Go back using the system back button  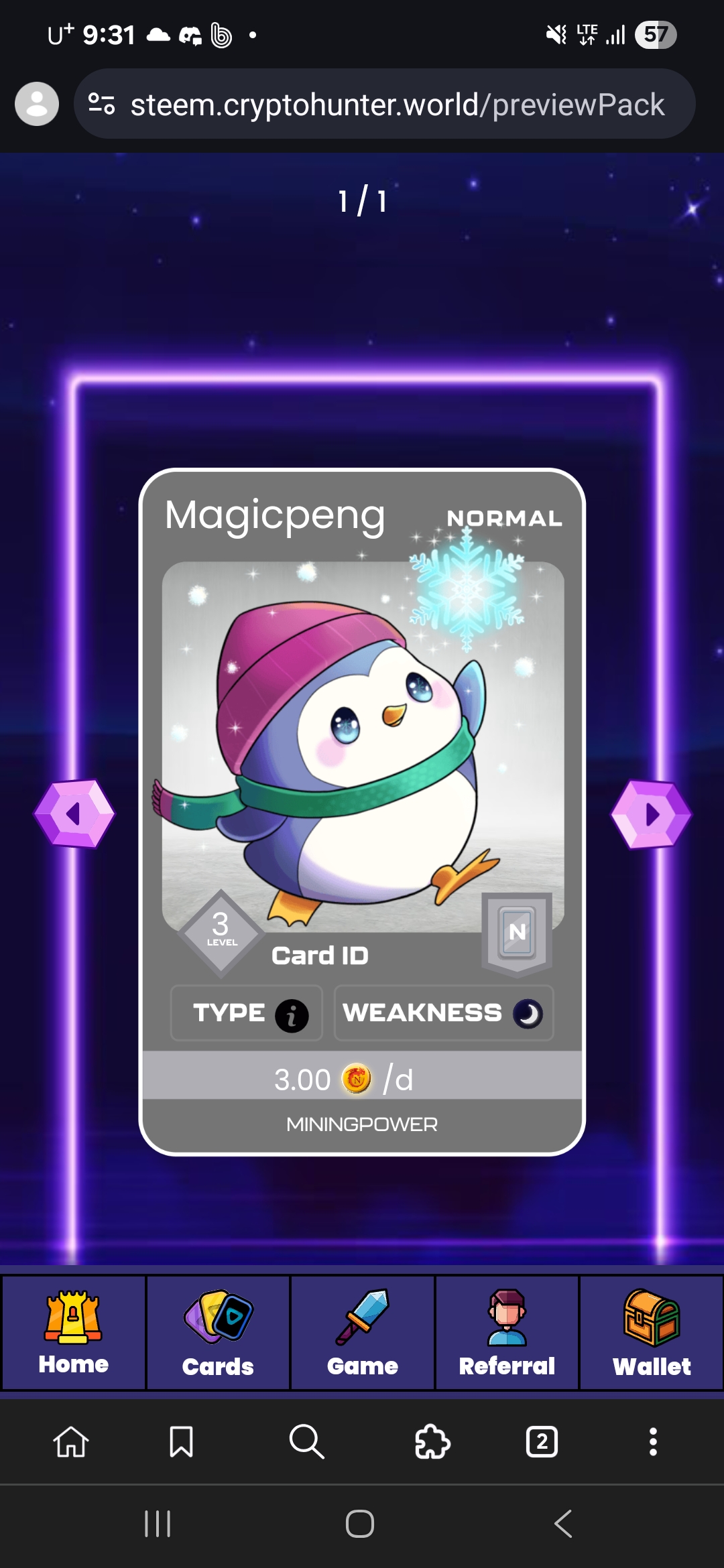[x=564, y=1524]
